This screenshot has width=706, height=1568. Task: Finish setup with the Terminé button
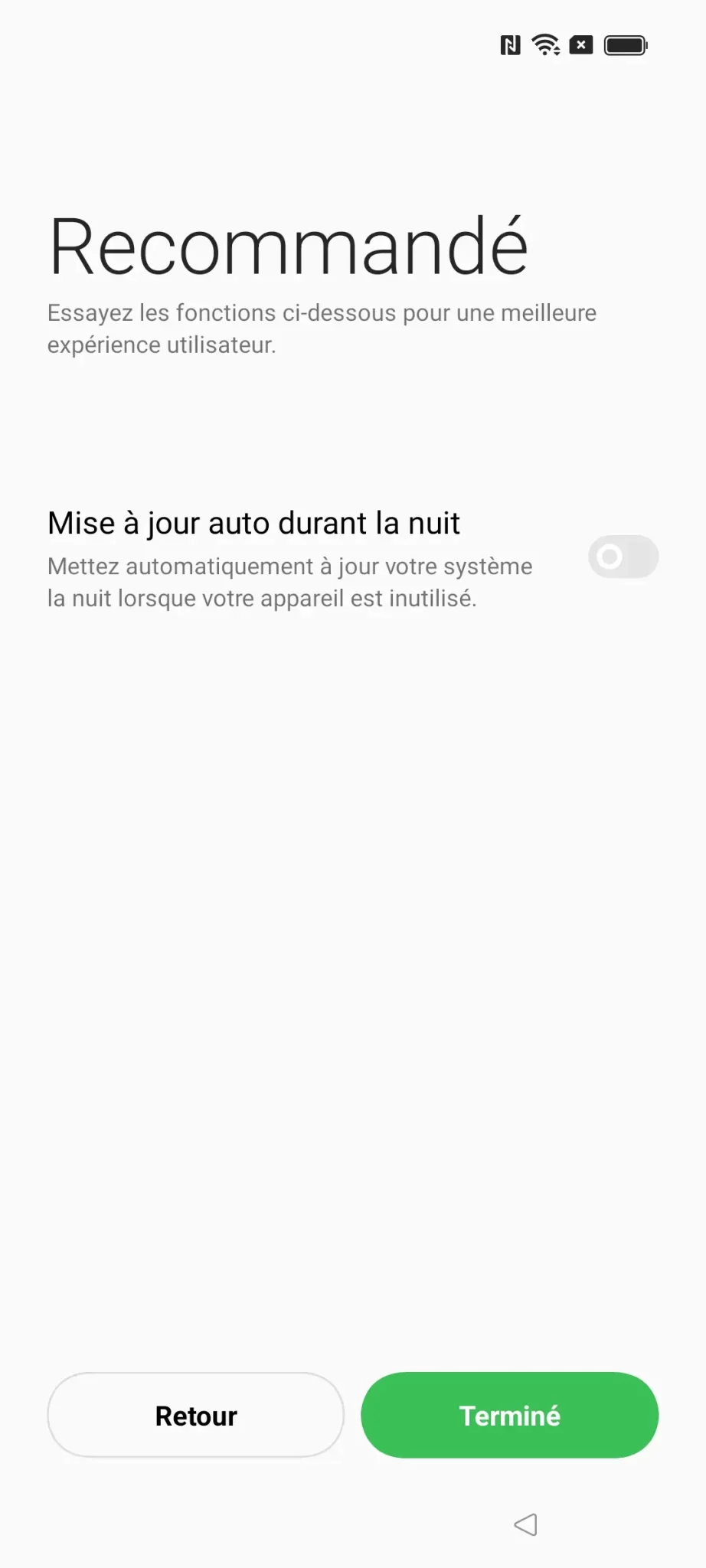509,1415
